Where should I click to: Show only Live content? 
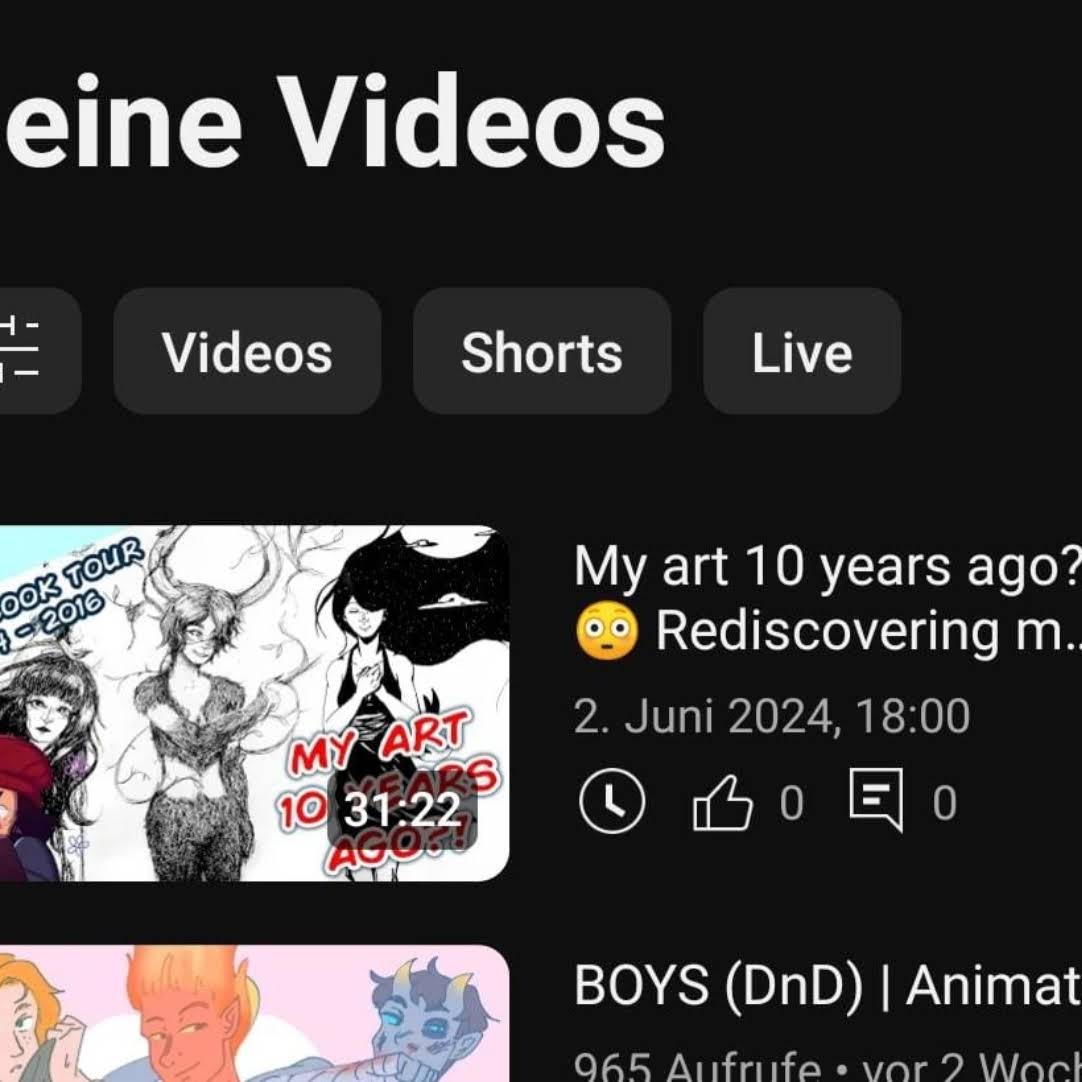801,352
